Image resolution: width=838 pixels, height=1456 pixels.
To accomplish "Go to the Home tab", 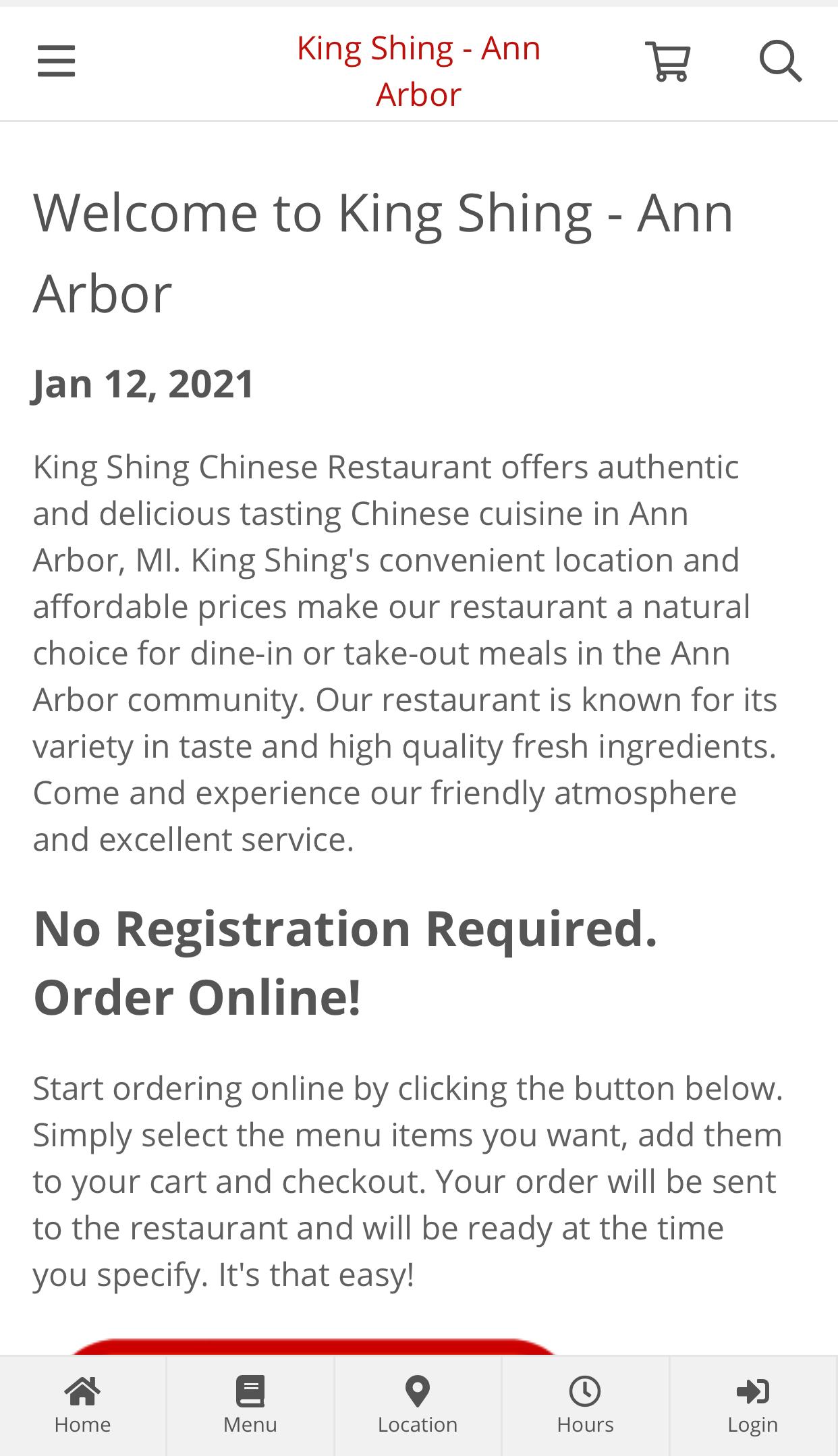I will (x=82, y=1406).
